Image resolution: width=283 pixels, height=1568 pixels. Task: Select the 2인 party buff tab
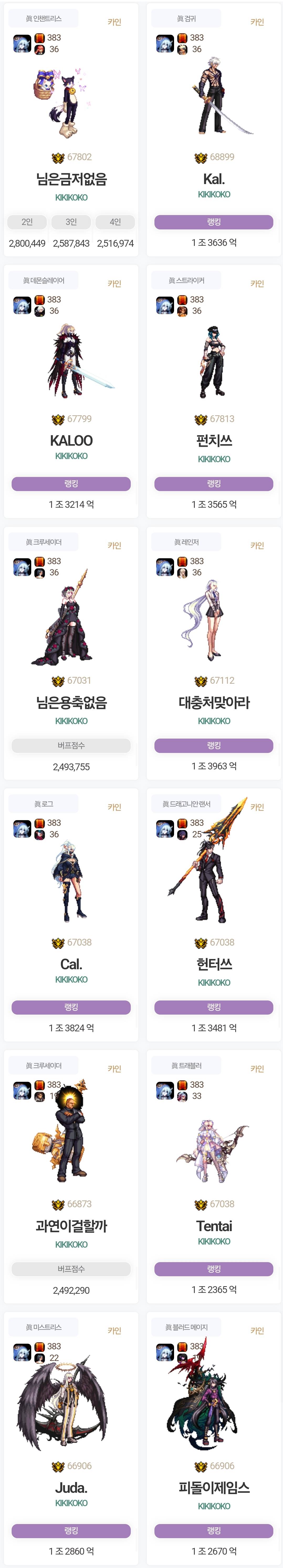click(27, 222)
